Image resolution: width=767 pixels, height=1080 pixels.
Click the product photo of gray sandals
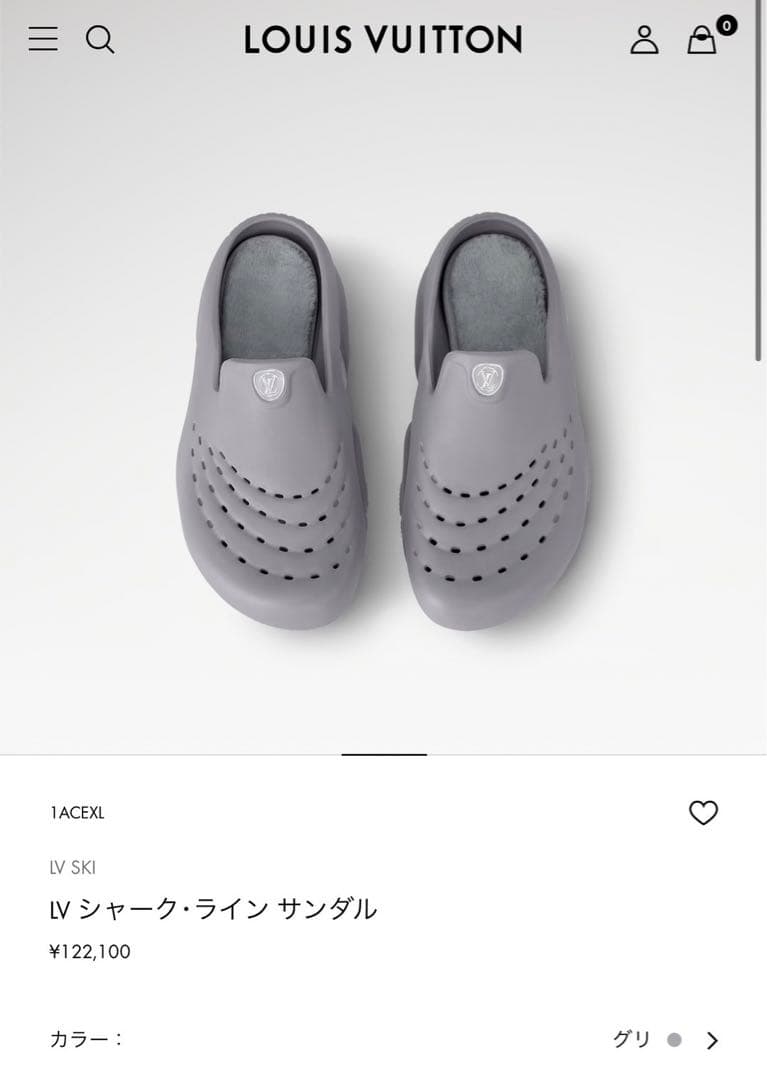pos(383,420)
